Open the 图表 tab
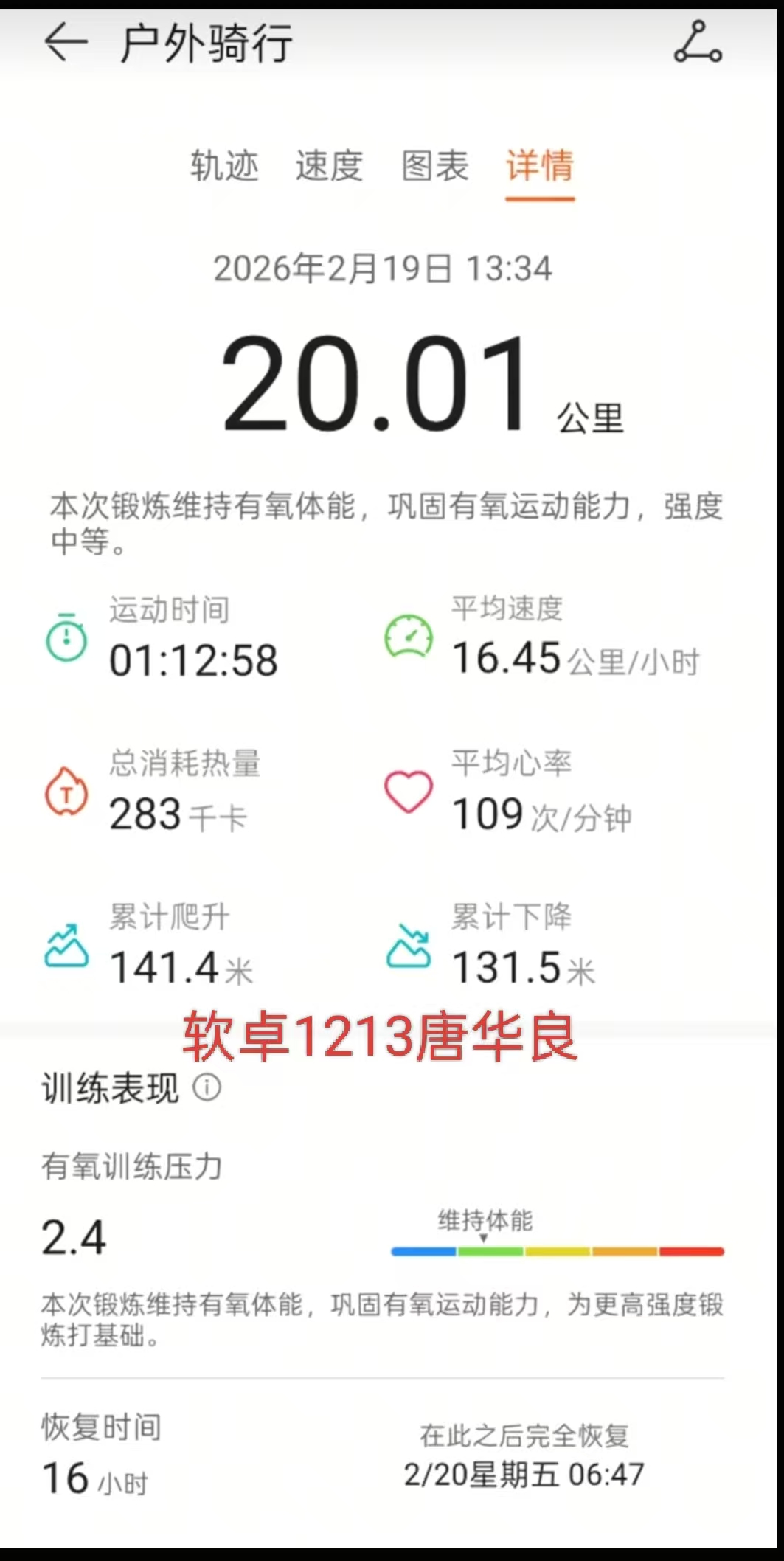 pos(434,165)
